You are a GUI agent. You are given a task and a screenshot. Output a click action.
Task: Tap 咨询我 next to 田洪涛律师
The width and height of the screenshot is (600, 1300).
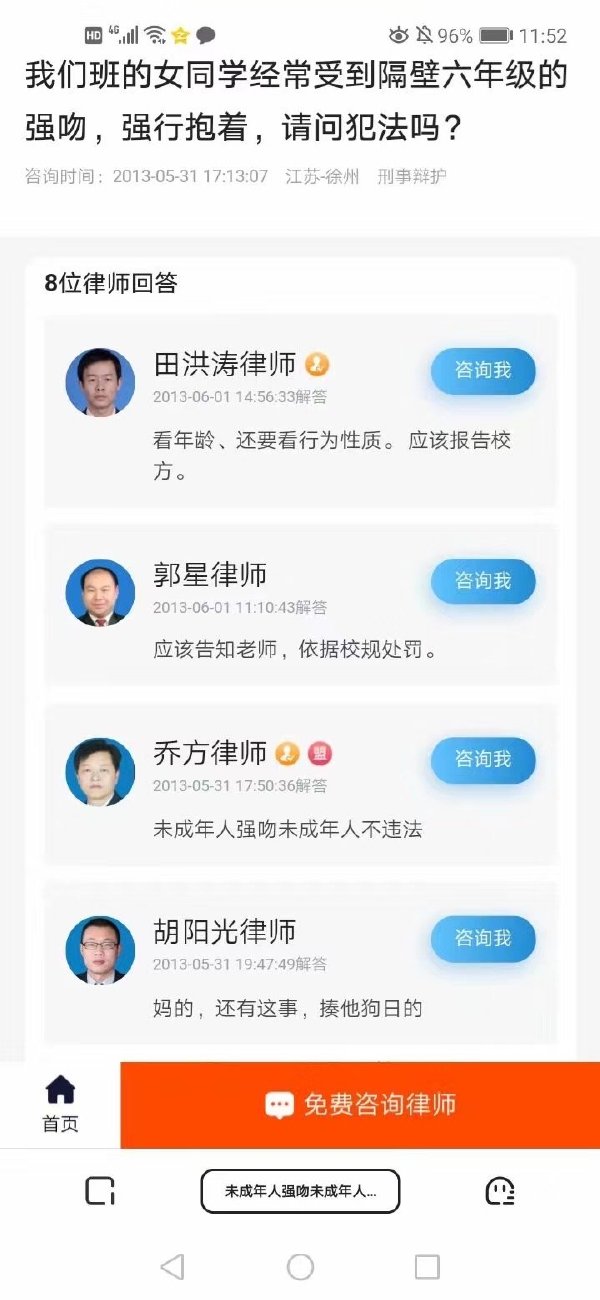(483, 371)
